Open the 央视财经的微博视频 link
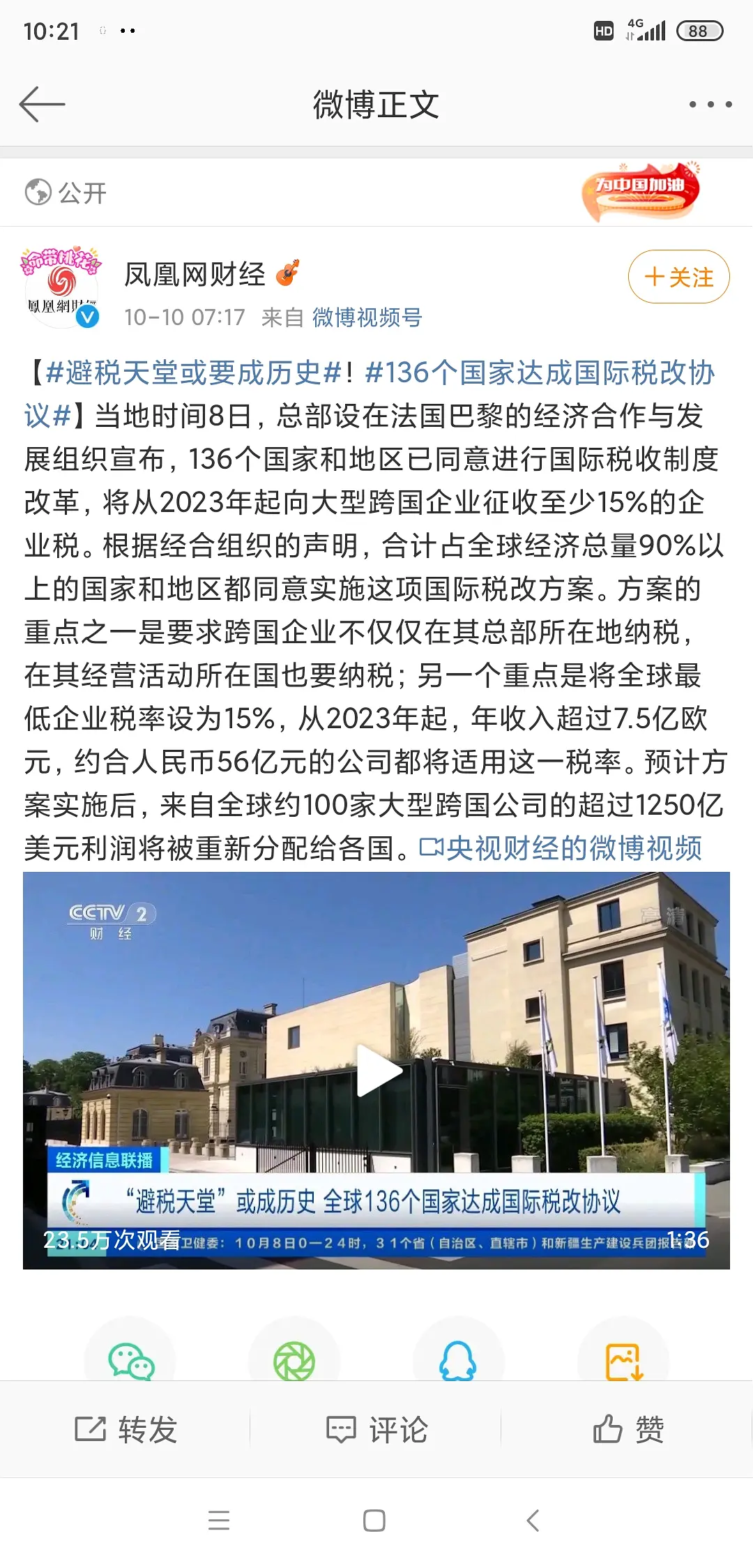The height and width of the screenshot is (1568, 753). 561,848
